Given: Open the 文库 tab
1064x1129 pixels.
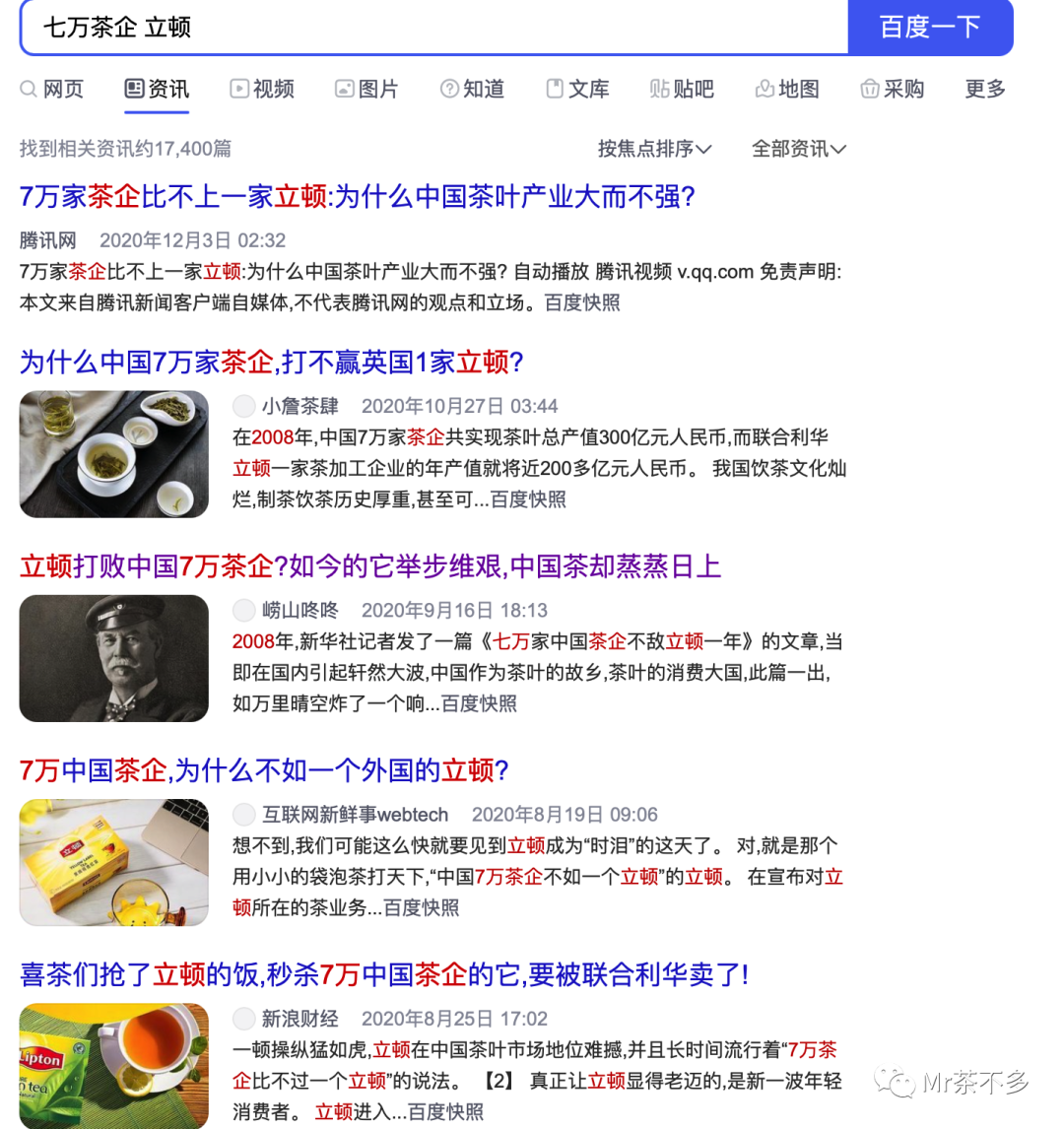Looking at the screenshot, I should click(577, 90).
